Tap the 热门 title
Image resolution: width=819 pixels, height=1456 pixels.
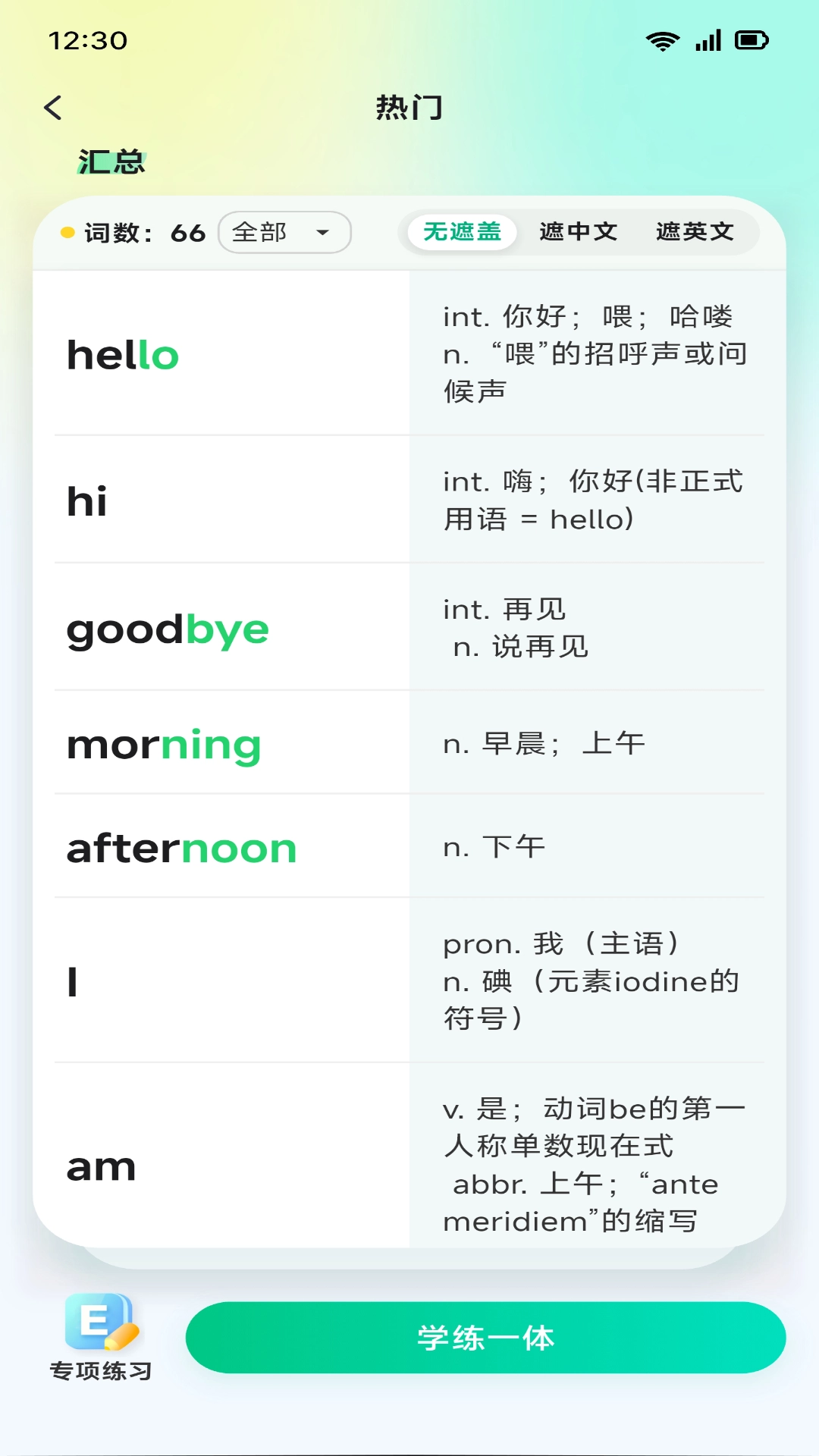pos(409,108)
